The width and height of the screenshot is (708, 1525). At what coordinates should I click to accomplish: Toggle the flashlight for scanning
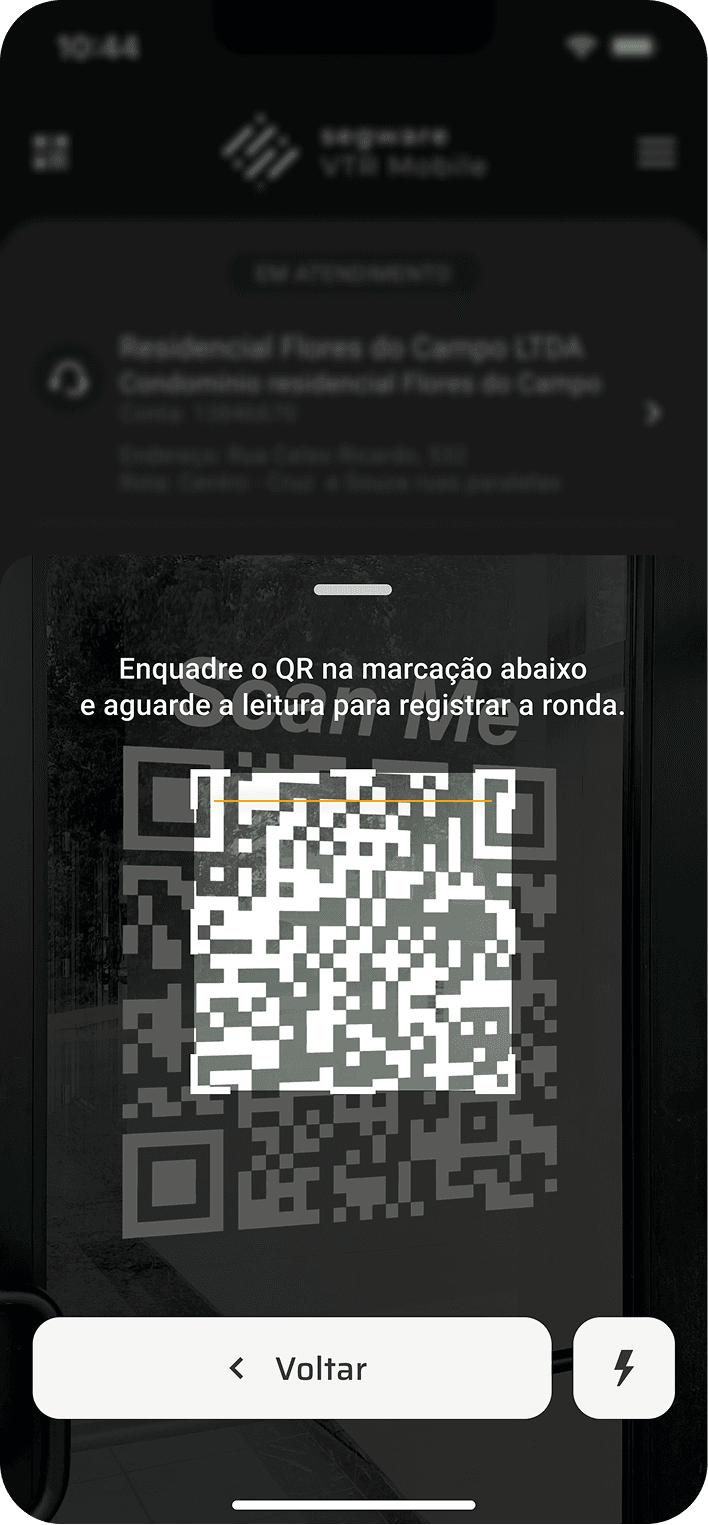point(624,1367)
